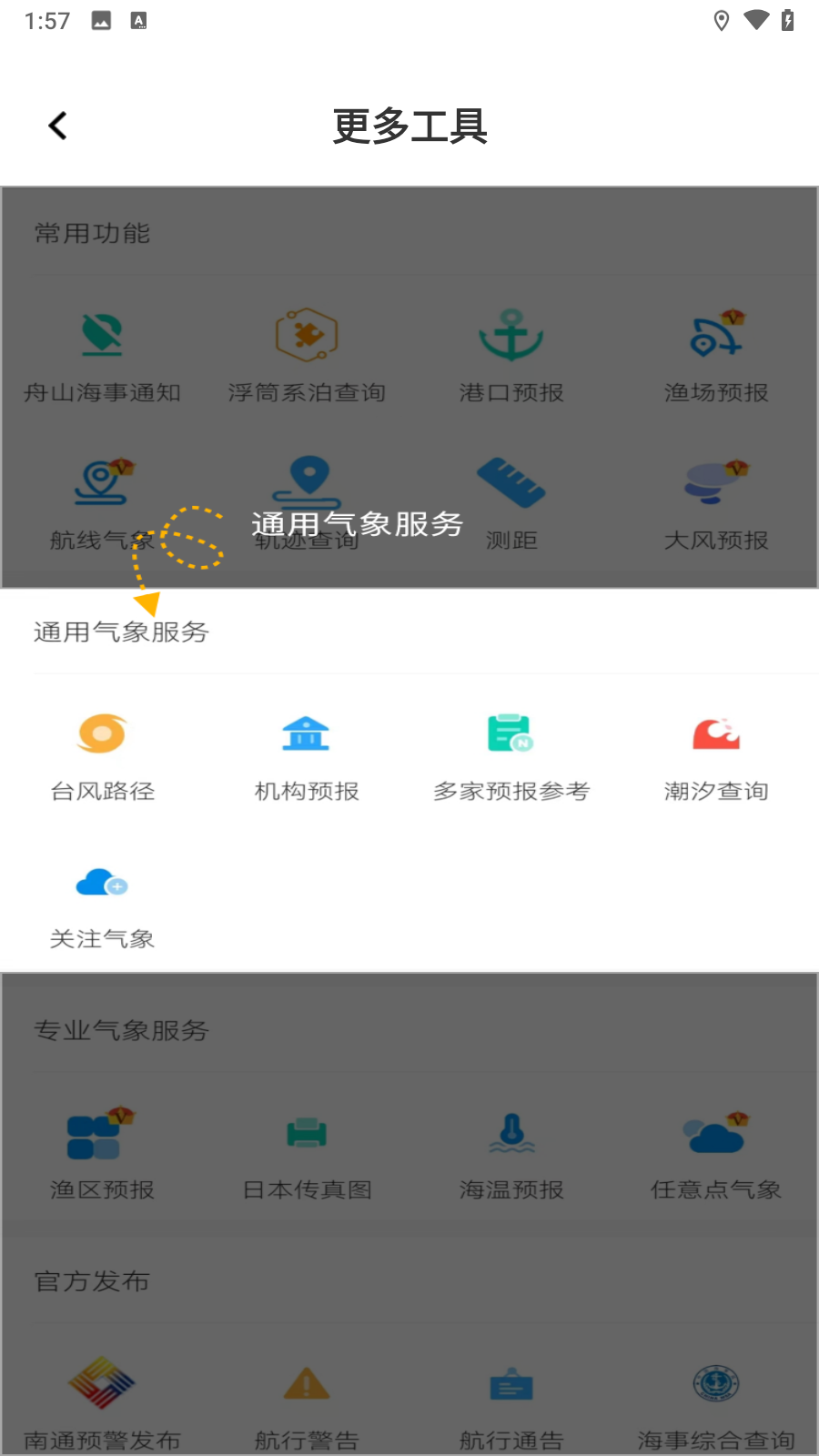Open the 机构预报 institution forecast
The width and height of the screenshot is (819, 1456).
pos(307,755)
